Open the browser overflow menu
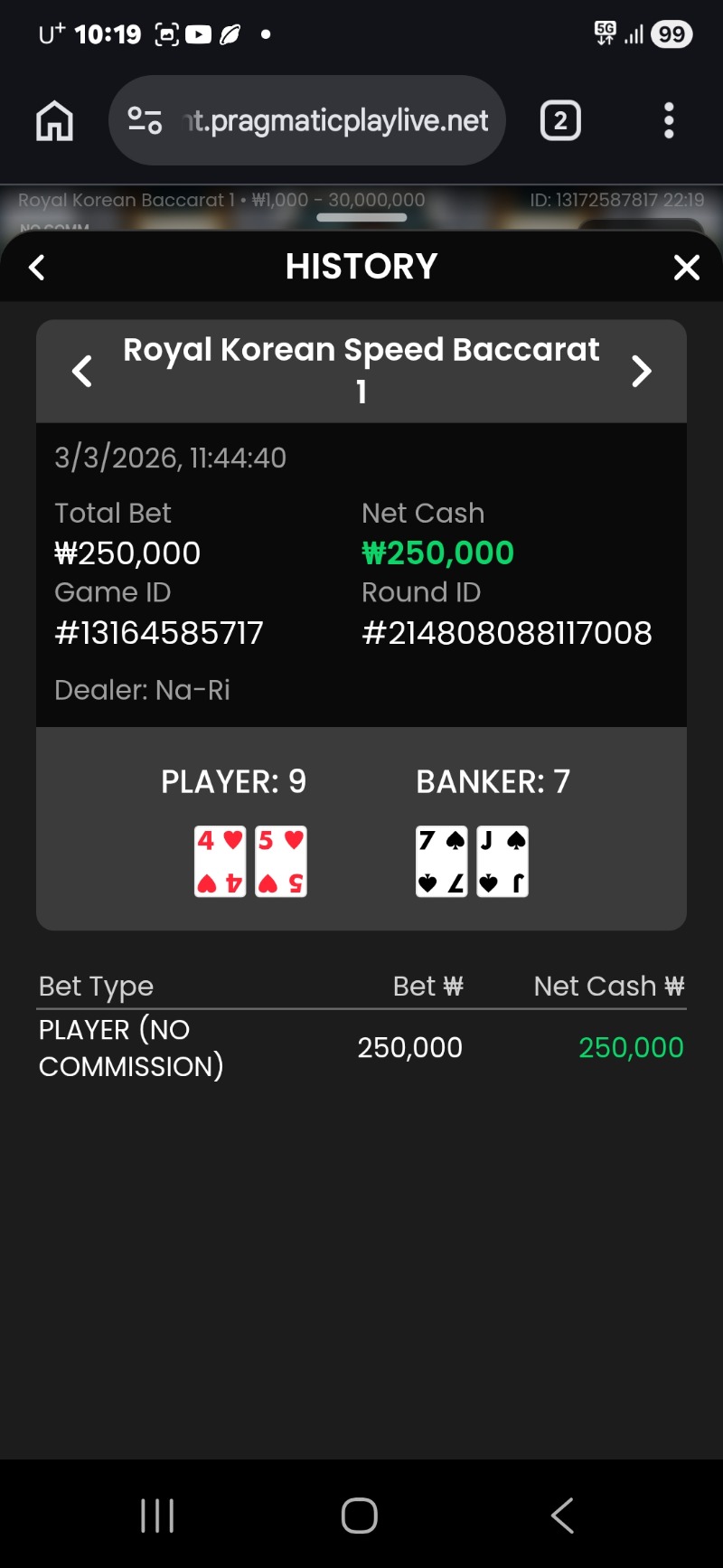The width and height of the screenshot is (723, 1568). coord(669,120)
